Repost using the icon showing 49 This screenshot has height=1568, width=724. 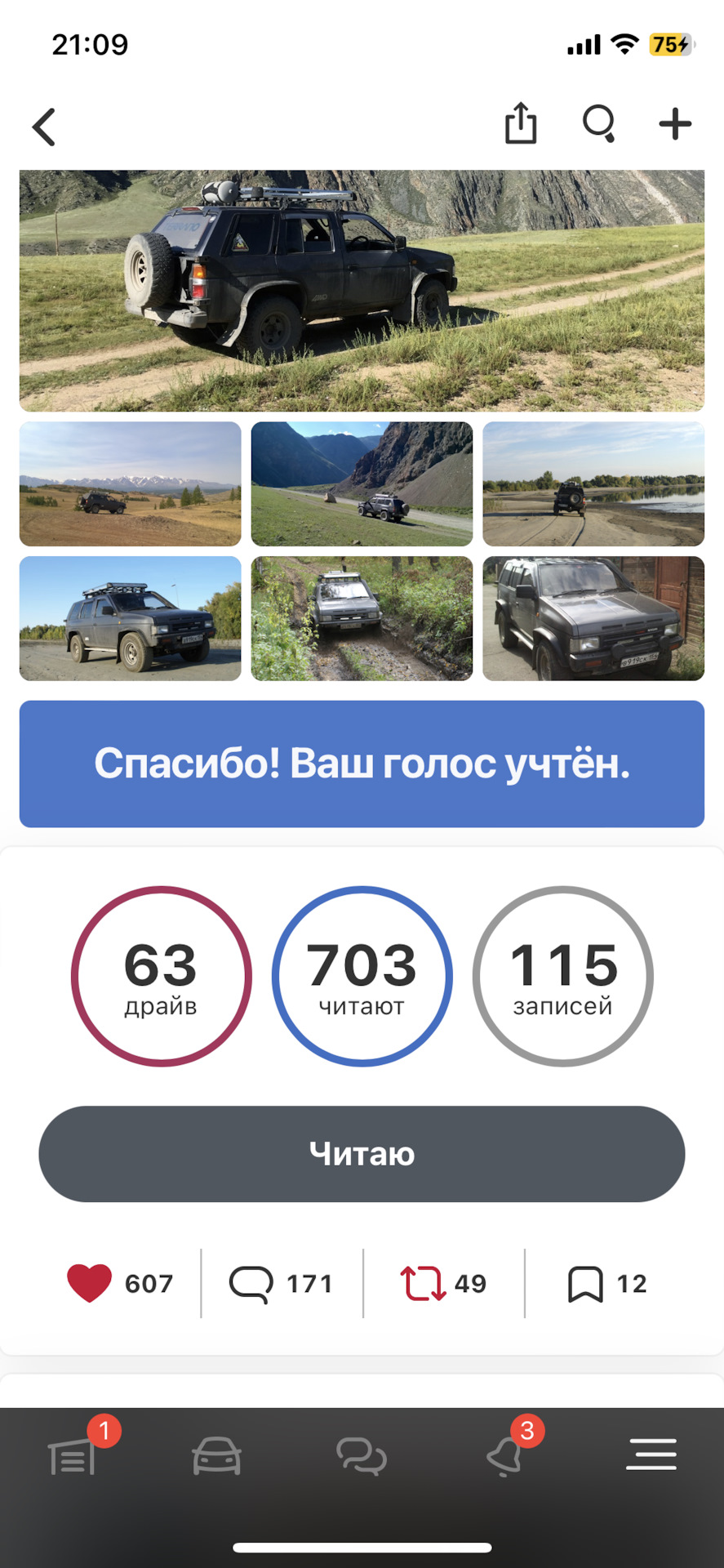423,1283
